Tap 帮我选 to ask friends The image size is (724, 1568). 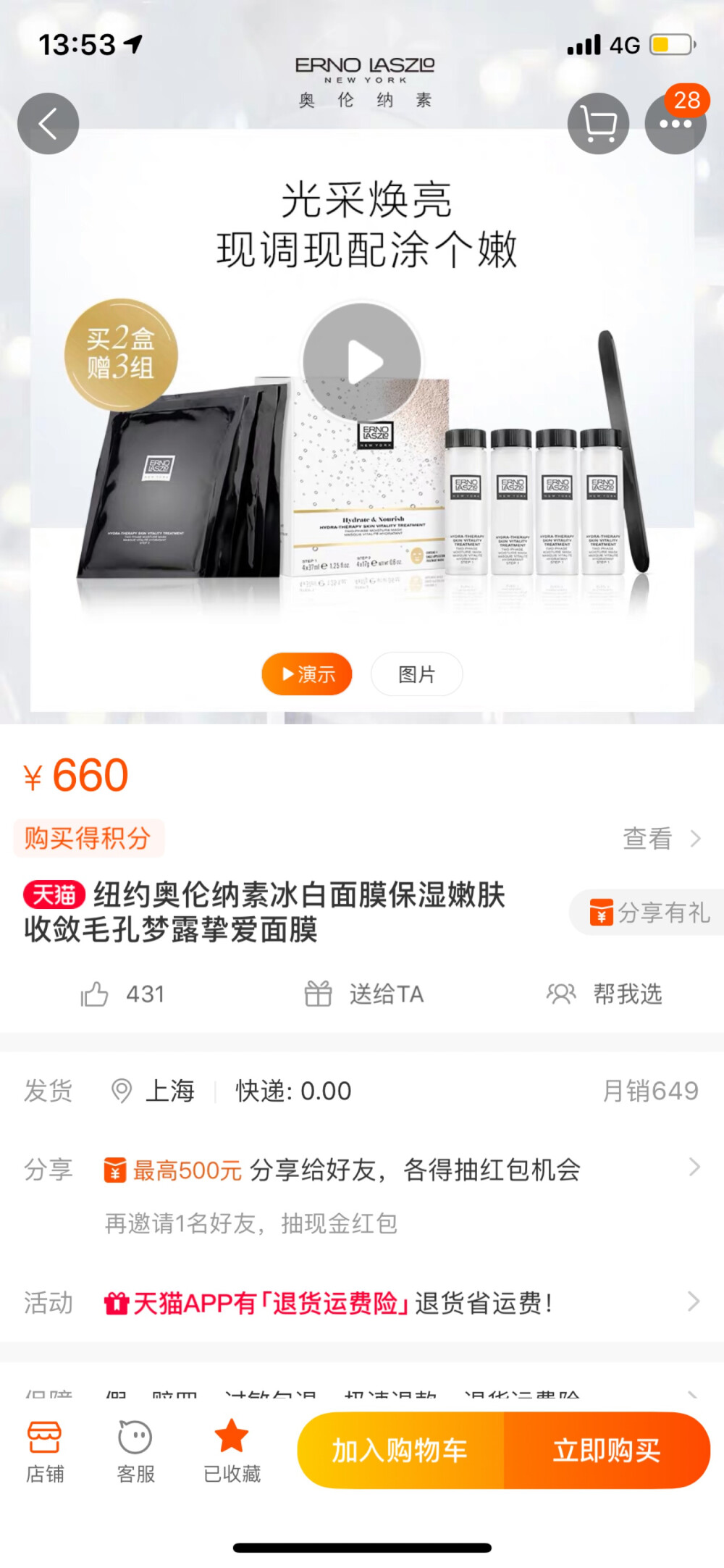(607, 994)
